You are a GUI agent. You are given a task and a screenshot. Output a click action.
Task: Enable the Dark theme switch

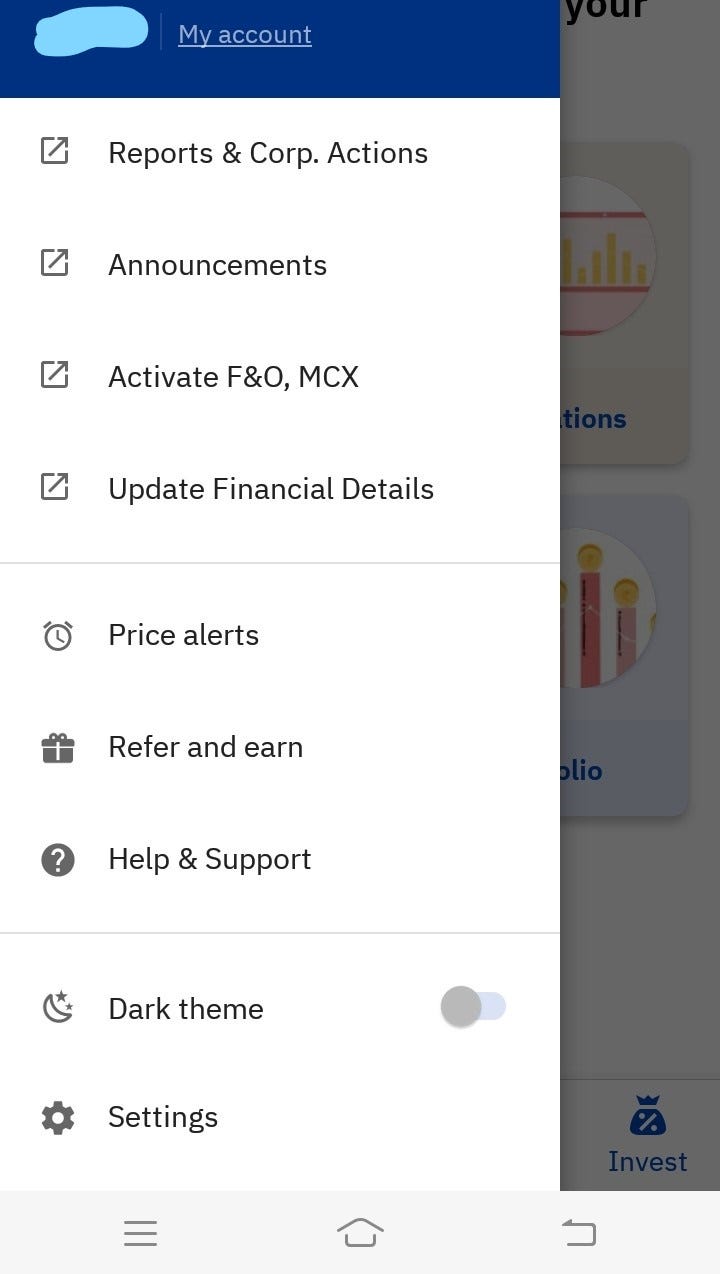[474, 1007]
